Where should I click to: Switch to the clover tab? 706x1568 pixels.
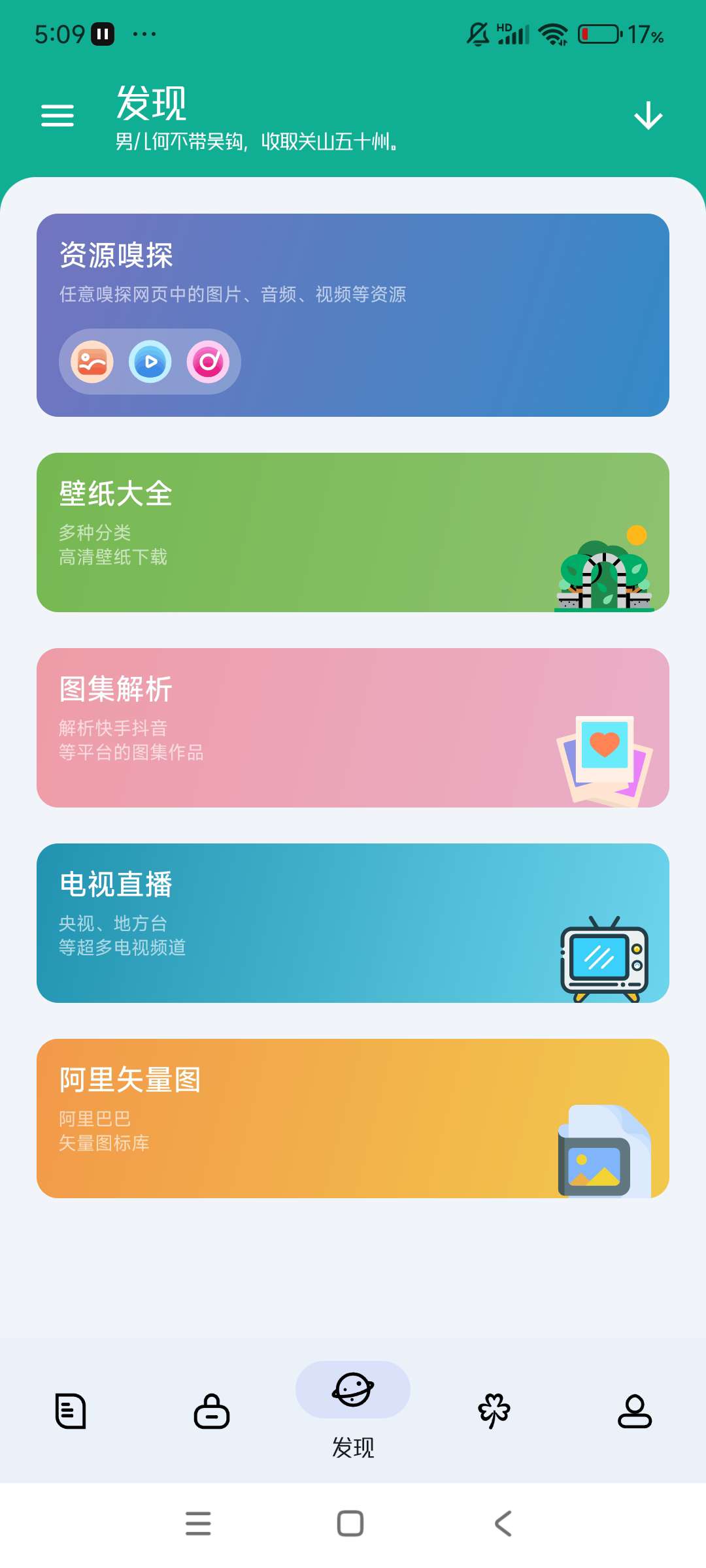(494, 1411)
